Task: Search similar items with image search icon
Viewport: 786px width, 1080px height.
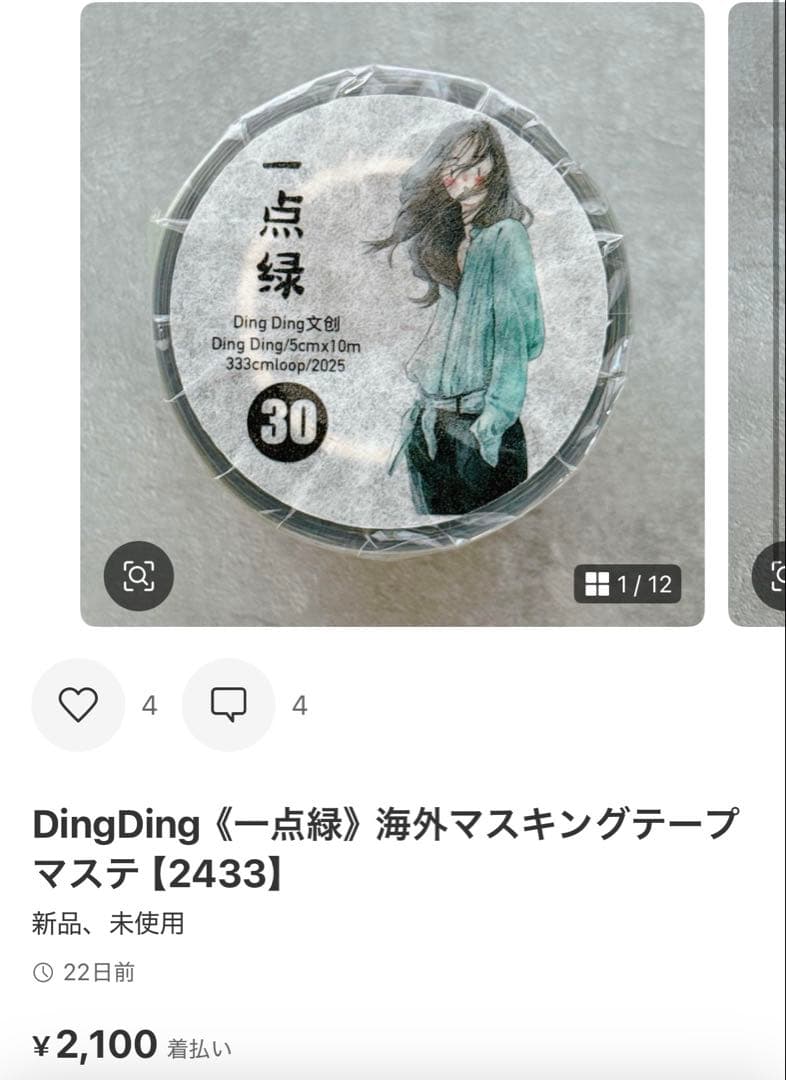Action: 138,576
